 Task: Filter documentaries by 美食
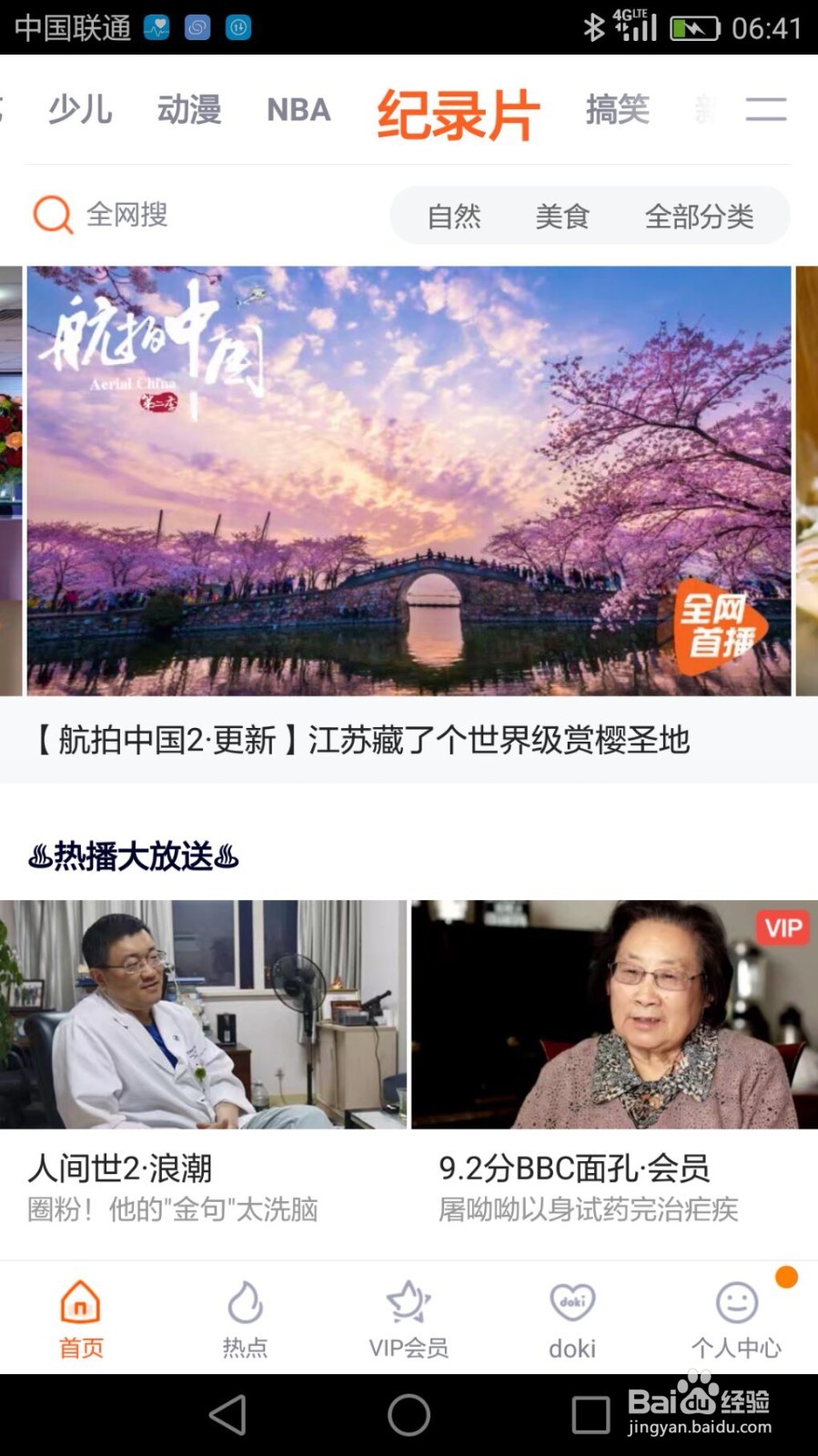562,217
